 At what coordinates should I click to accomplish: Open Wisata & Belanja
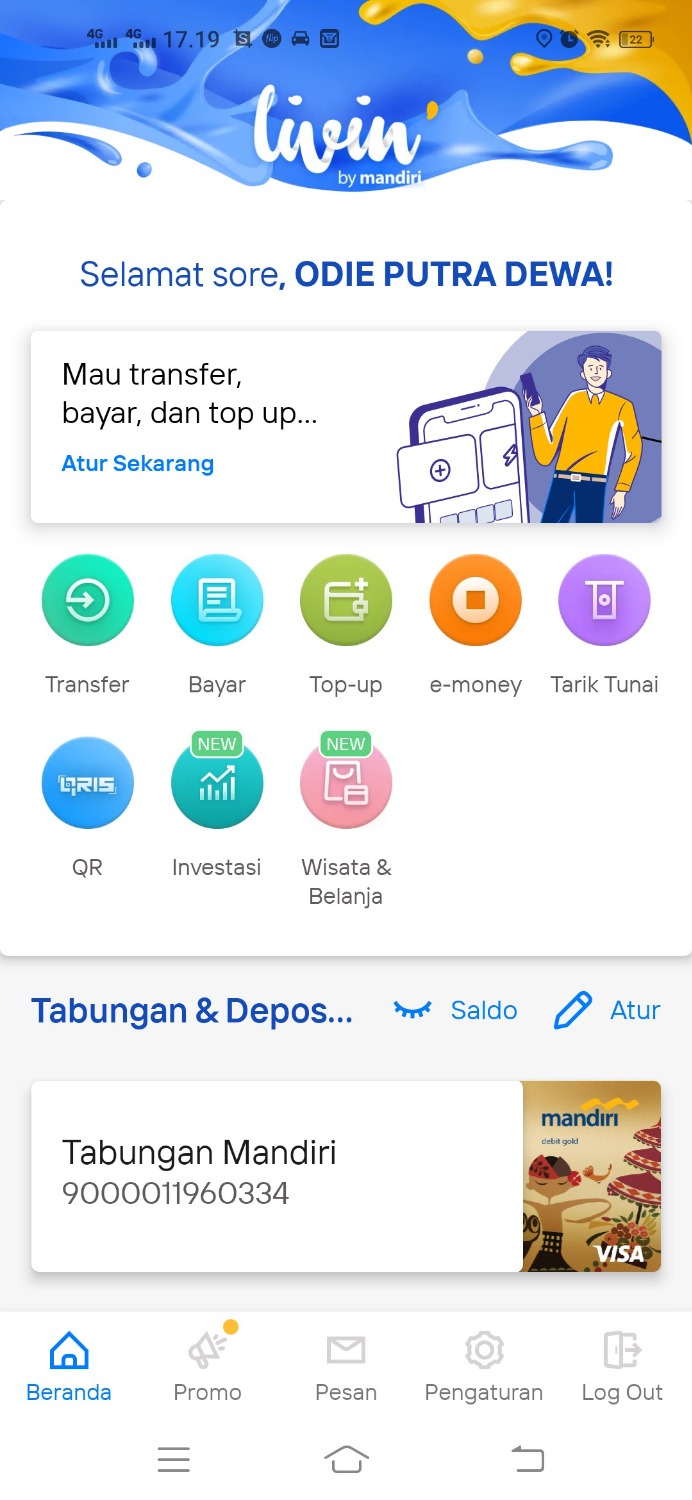pos(346,784)
